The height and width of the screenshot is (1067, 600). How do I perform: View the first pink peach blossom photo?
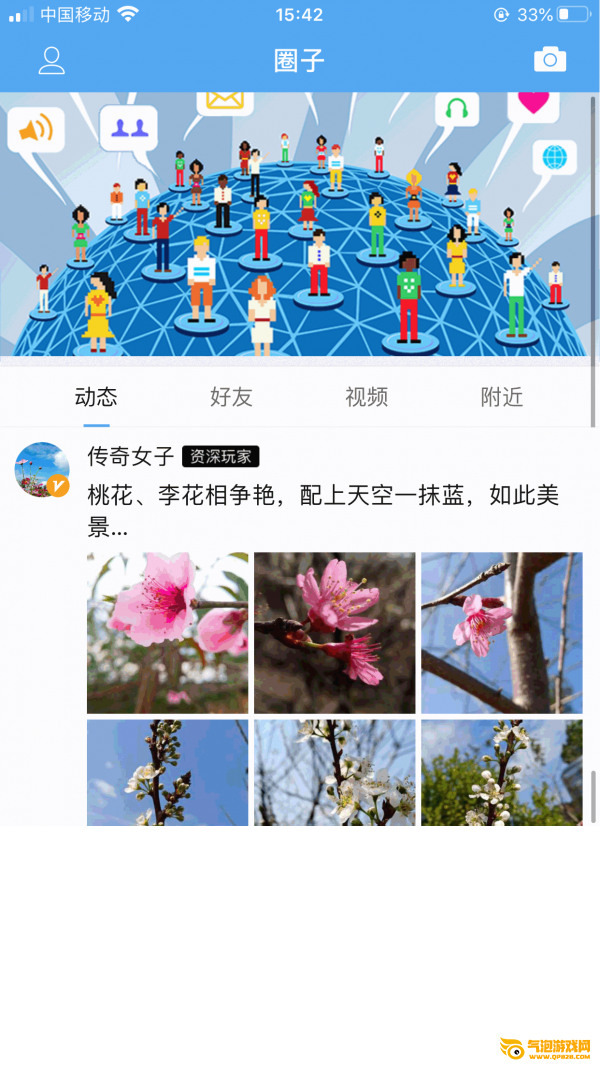click(x=167, y=633)
